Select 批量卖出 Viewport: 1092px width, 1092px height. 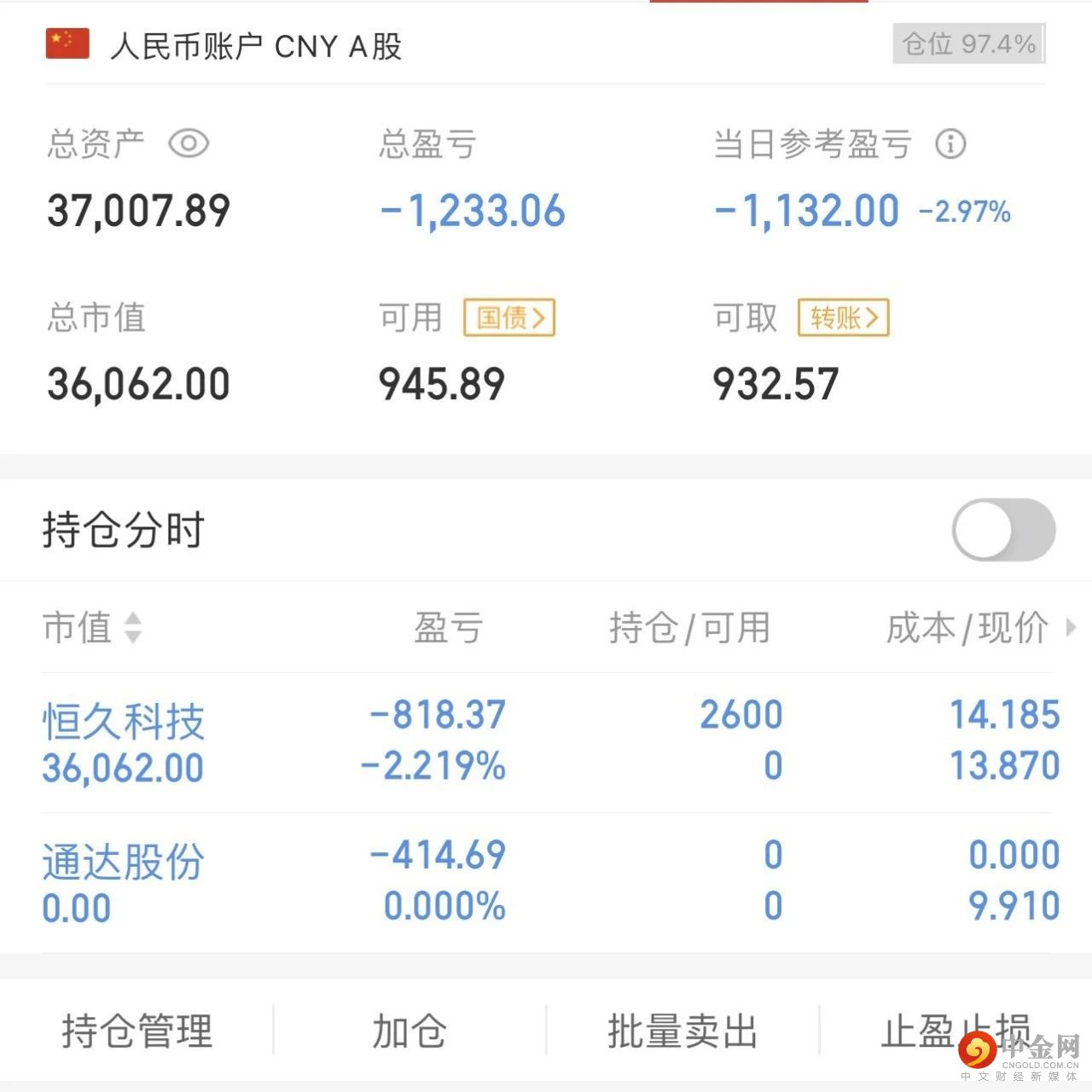pyautogui.click(x=682, y=1031)
